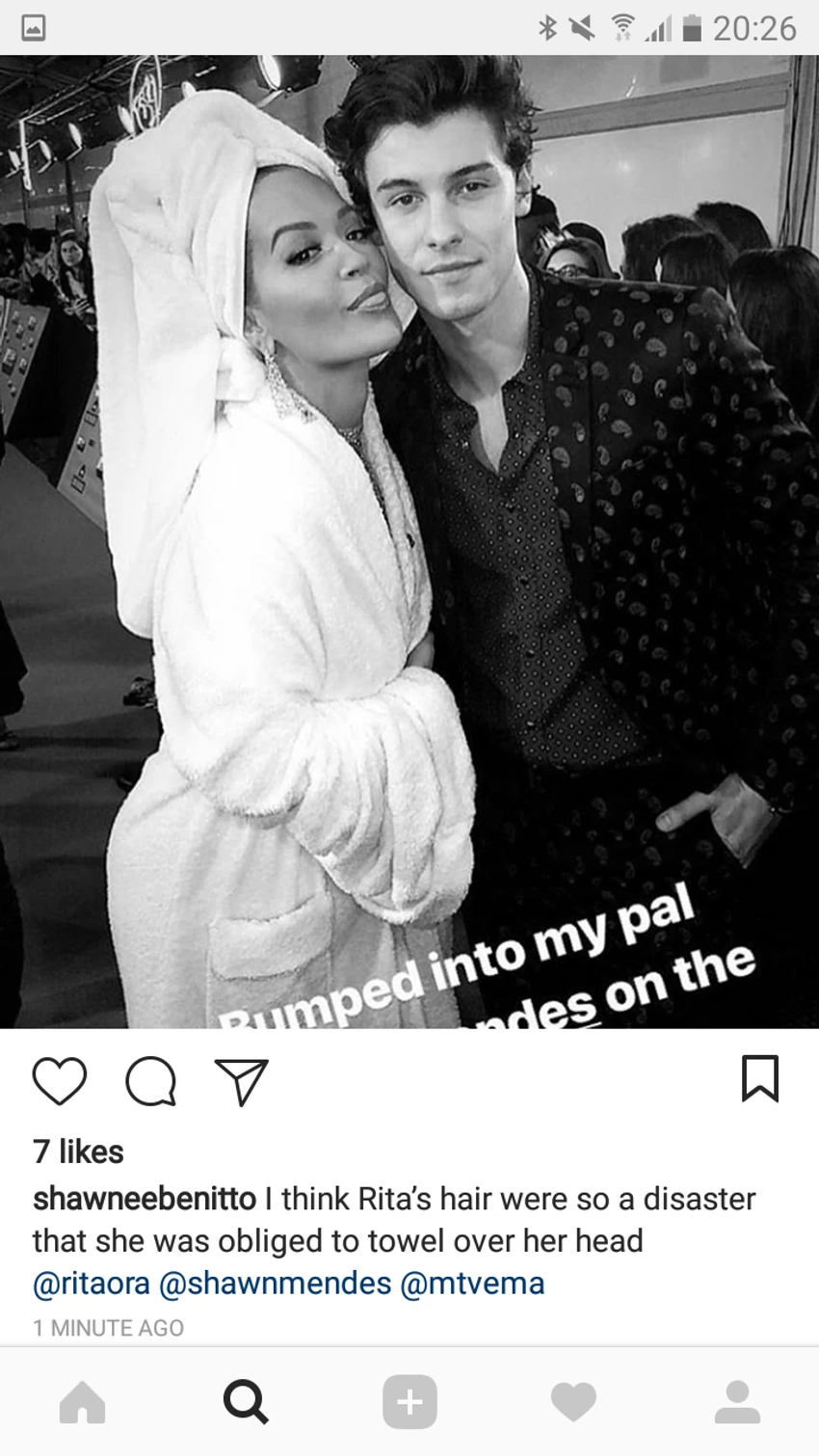Bookmark this post
This screenshot has width=819, height=1456.
[759, 1078]
